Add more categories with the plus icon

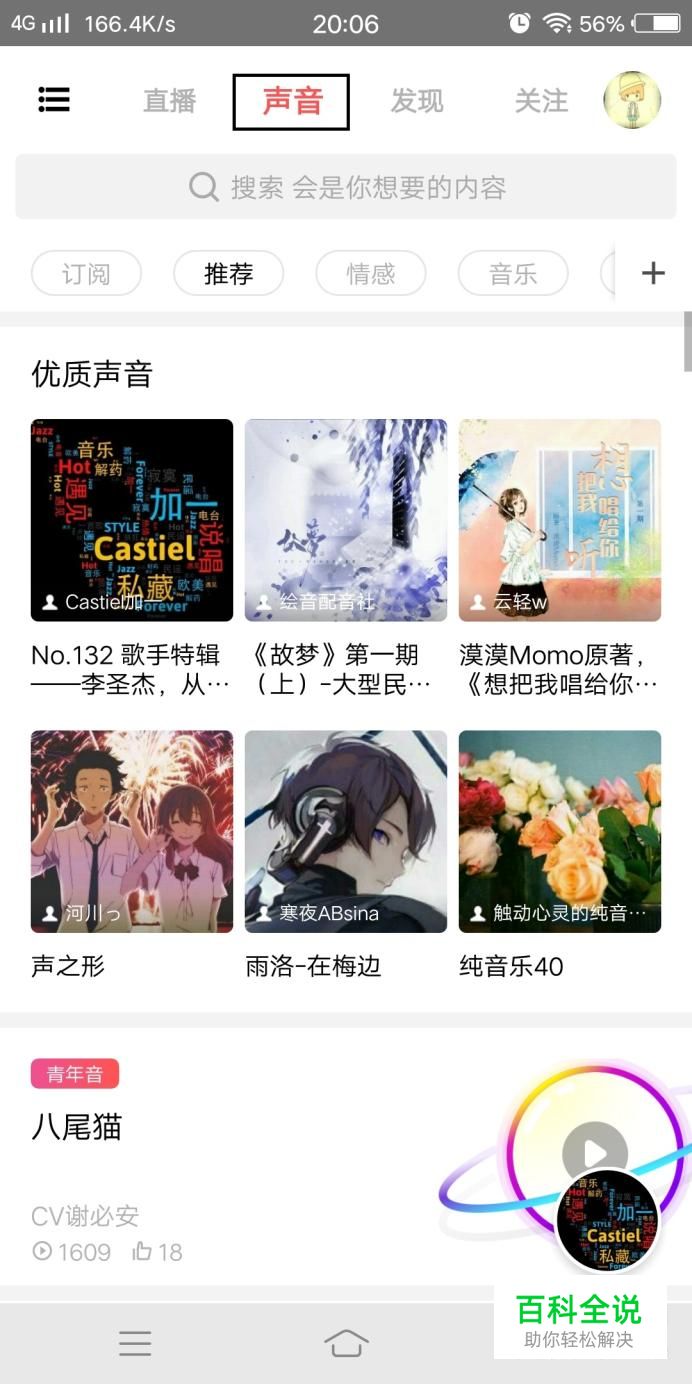(653, 273)
